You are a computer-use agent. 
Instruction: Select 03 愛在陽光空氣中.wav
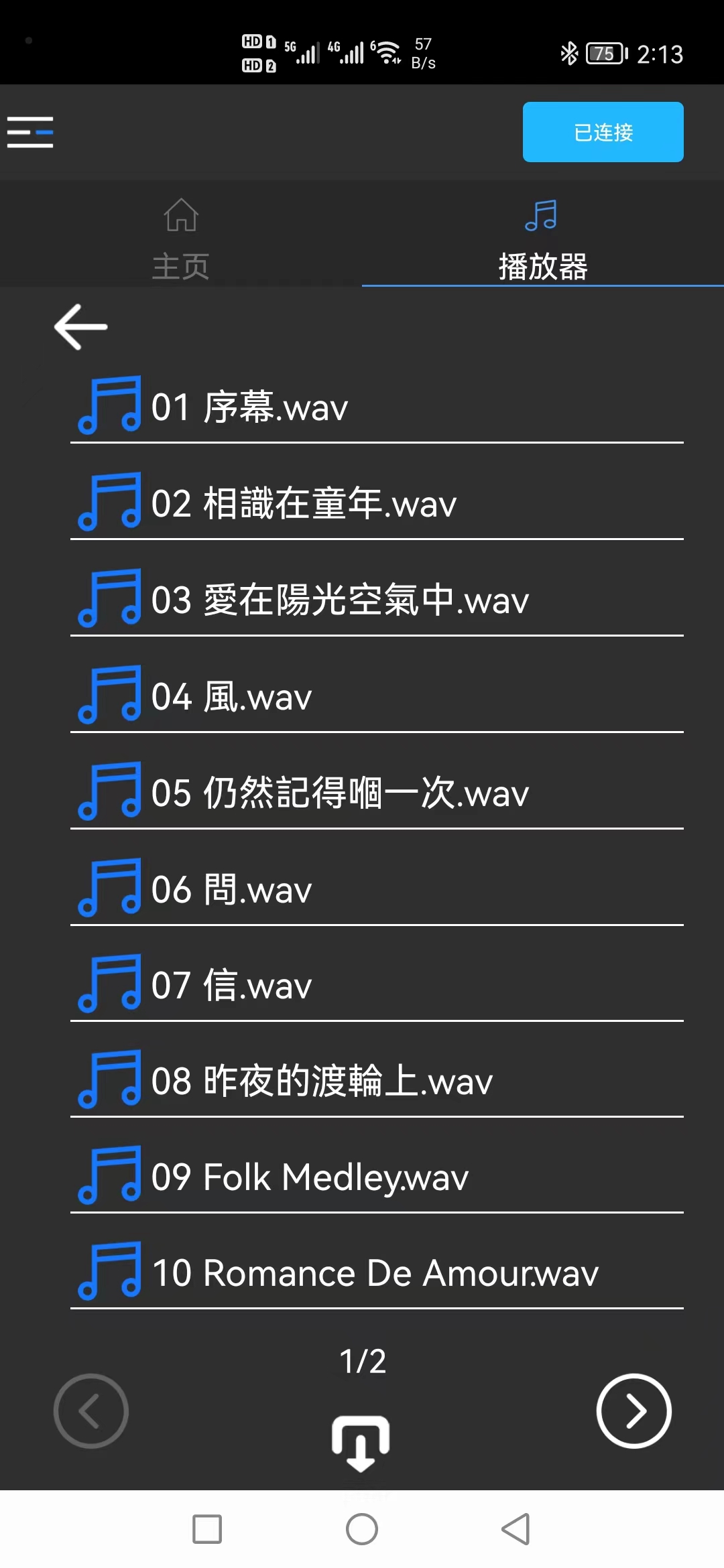377,599
